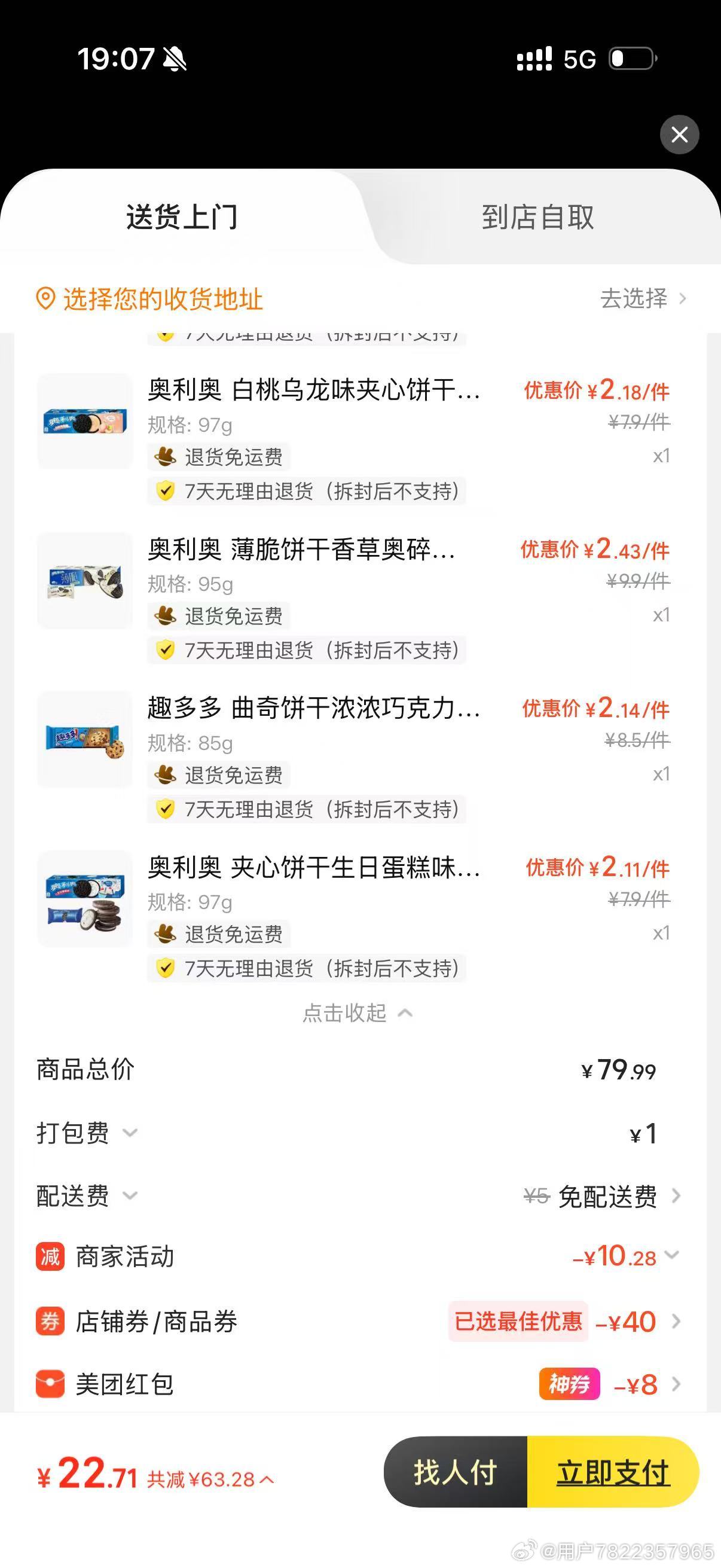Tap 找人付 to ask someone to pay
Image resolution: width=721 pixels, height=1568 pixels.
tap(456, 1472)
